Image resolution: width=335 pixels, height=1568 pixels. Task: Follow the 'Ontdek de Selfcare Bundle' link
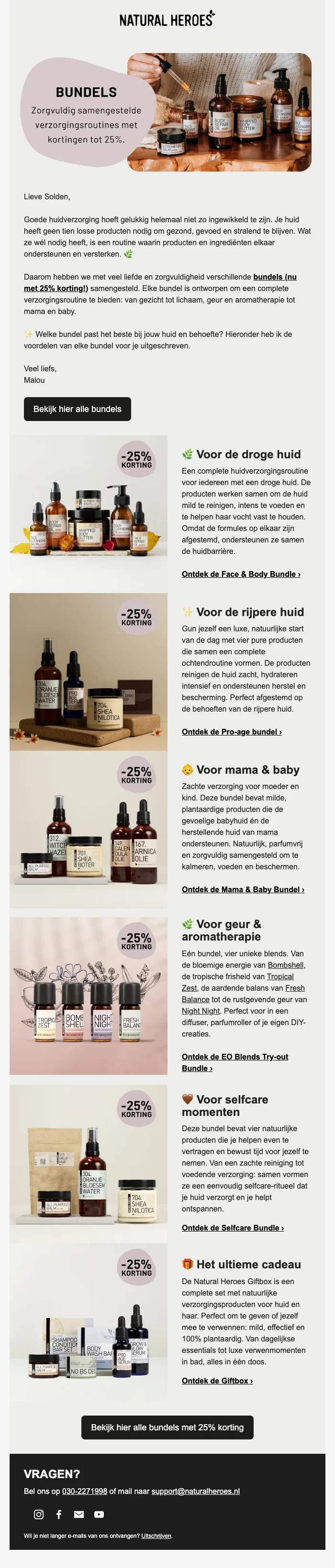pos(232,1228)
